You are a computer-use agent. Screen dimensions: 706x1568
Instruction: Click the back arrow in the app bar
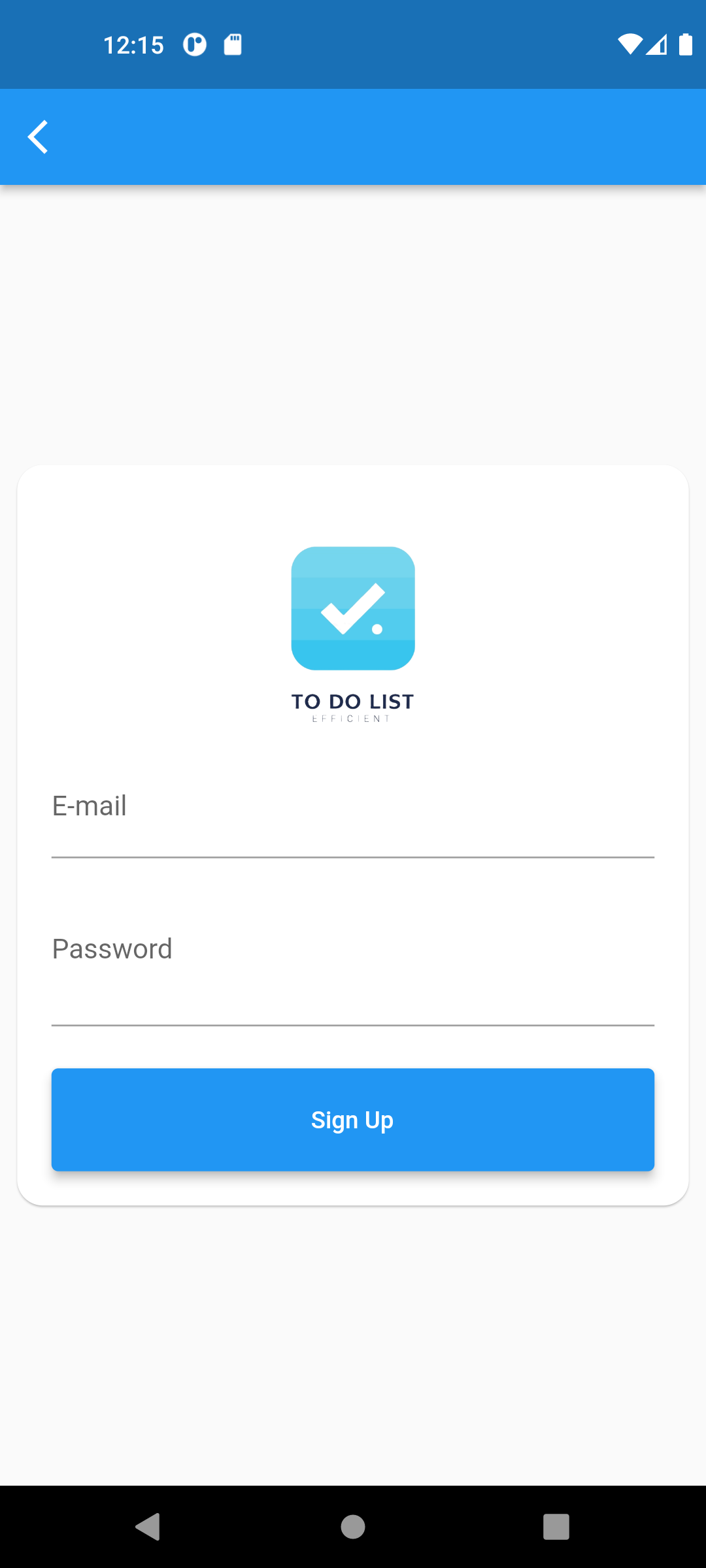click(x=39, y=137)
